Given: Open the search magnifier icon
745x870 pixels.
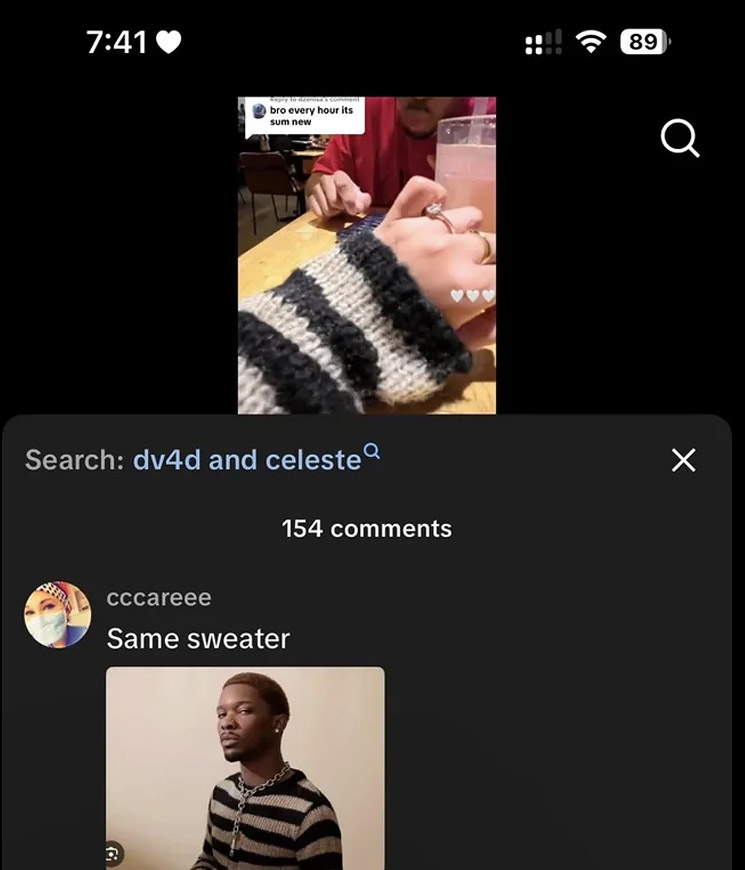Looking at the screenshot, I should (x=680, y=140).
